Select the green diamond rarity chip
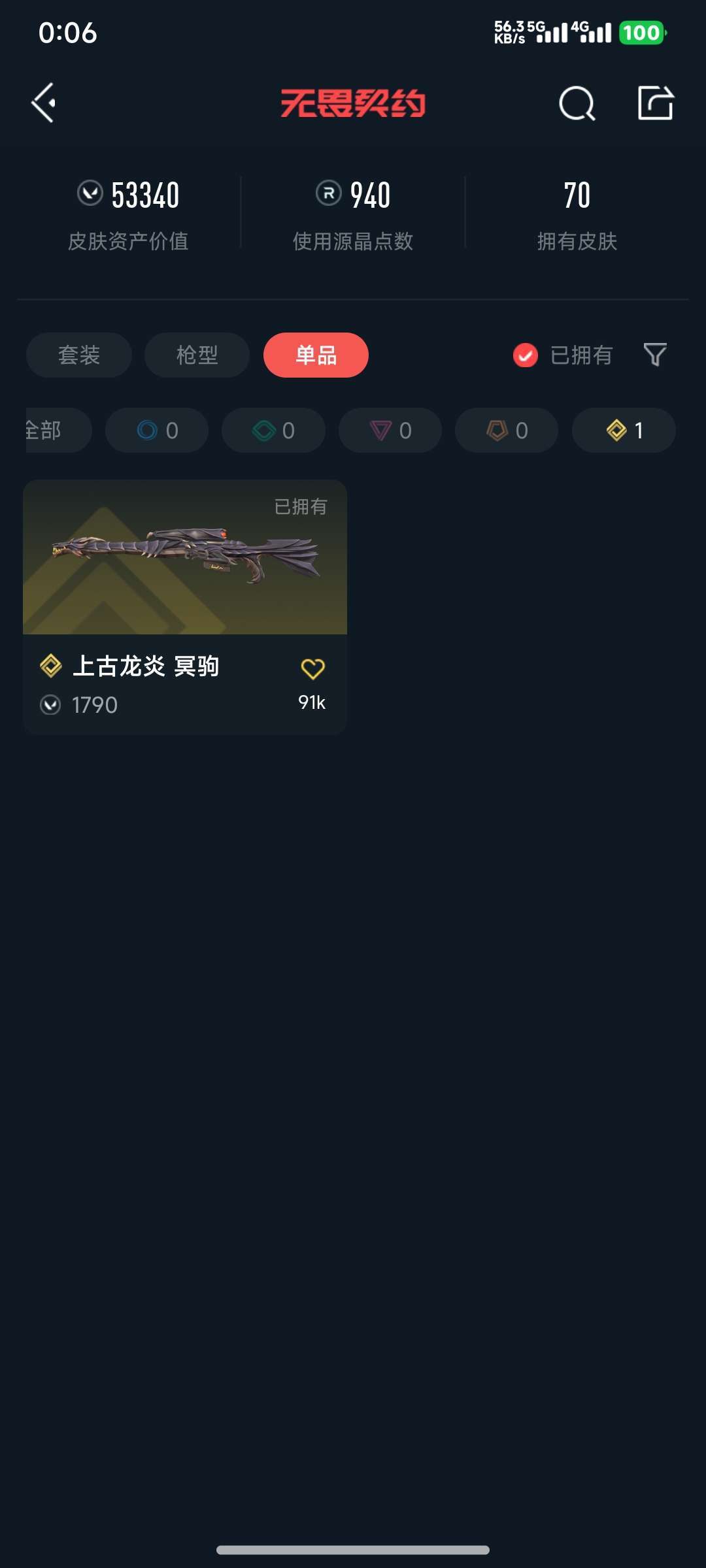Screen dimensions: 706x1568 [x=273, y=430]
